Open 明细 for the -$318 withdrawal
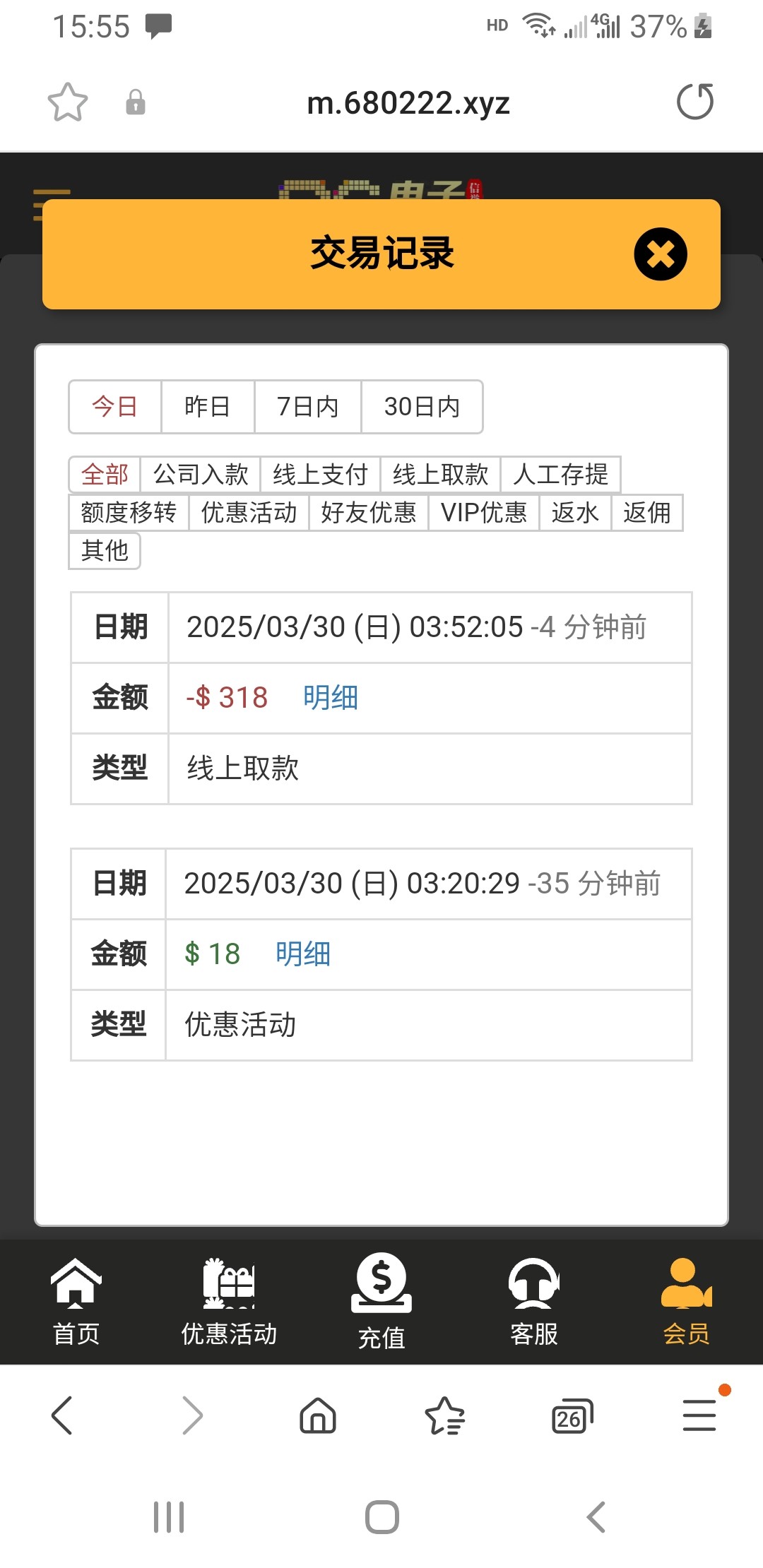The image size is (763, 1568). click(x=330, y=698)
